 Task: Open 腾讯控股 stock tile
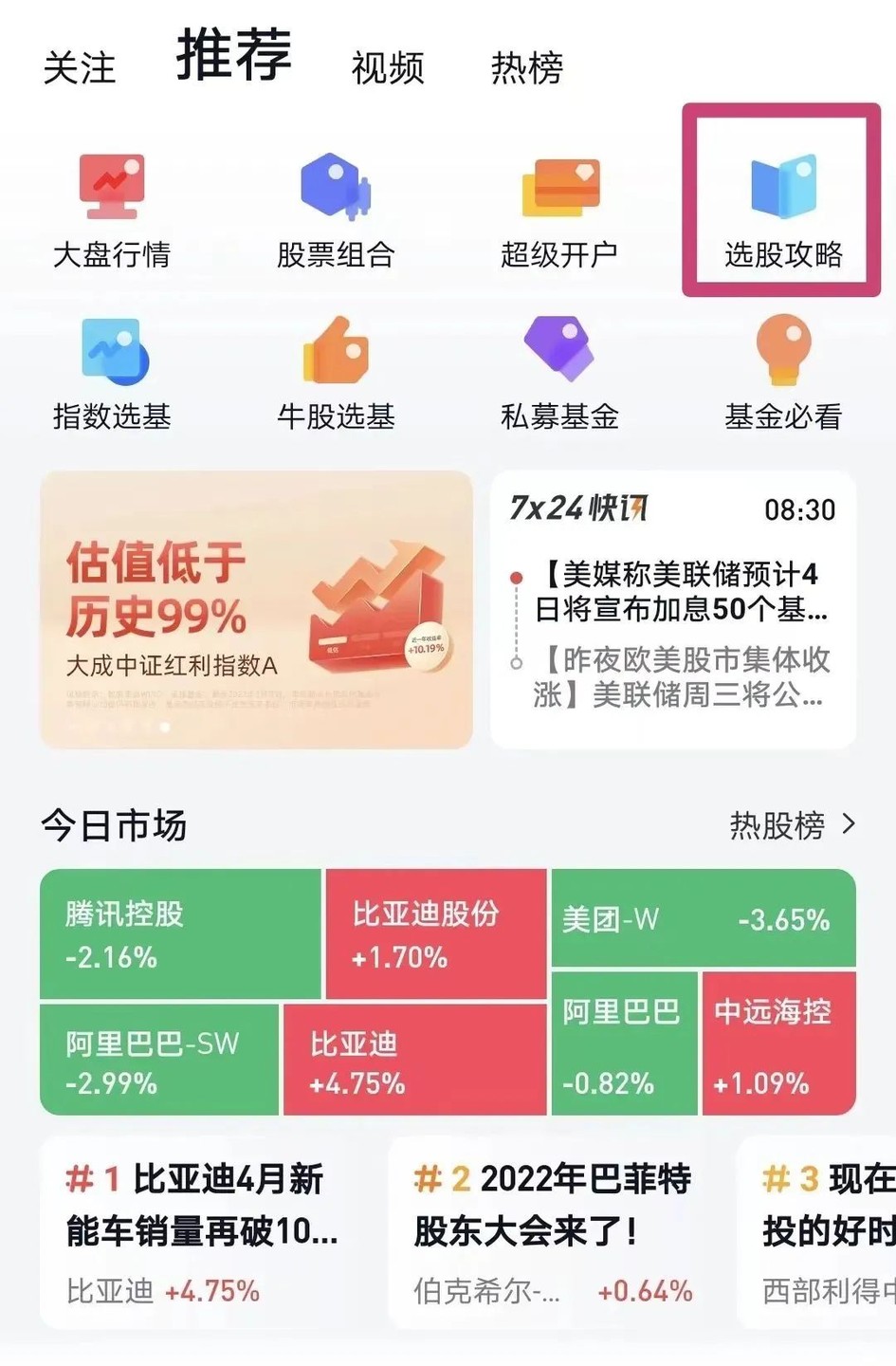coord(180,933)
